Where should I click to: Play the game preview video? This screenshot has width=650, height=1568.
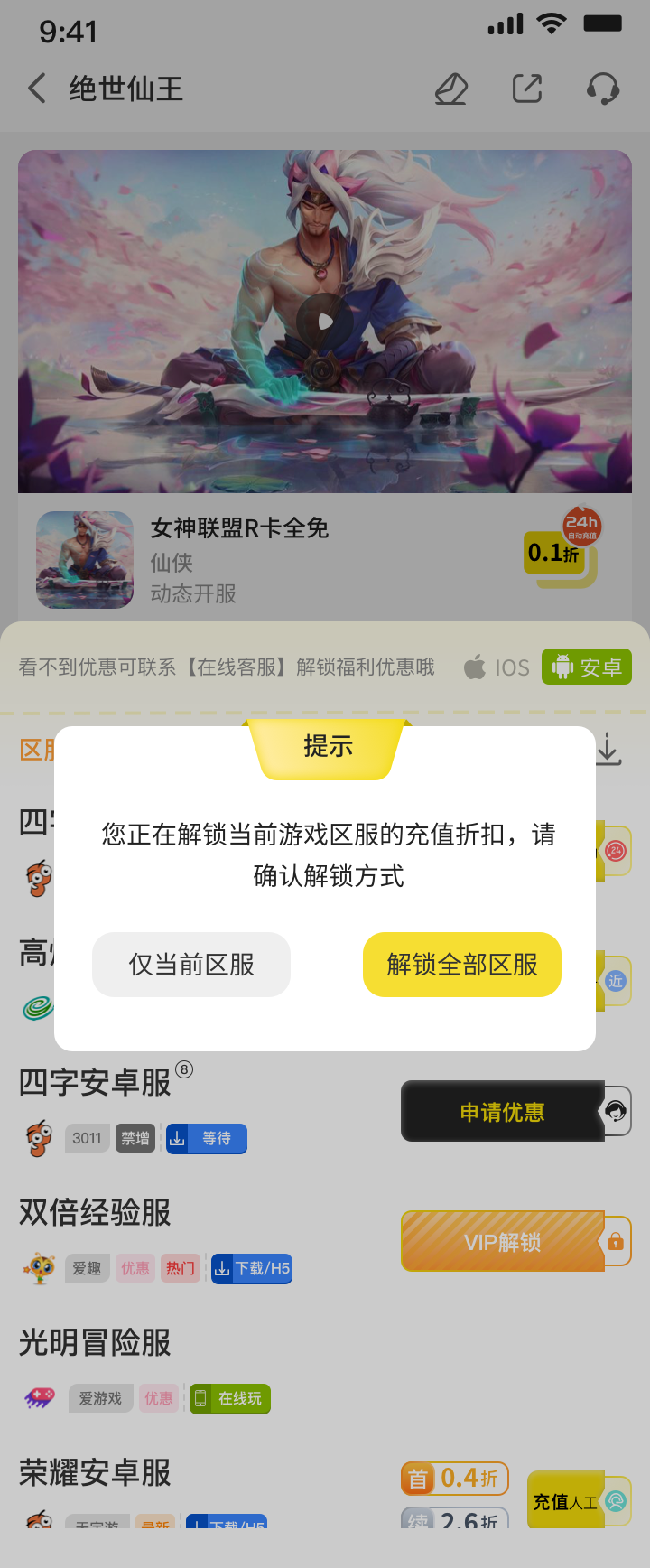coord(325,322)
